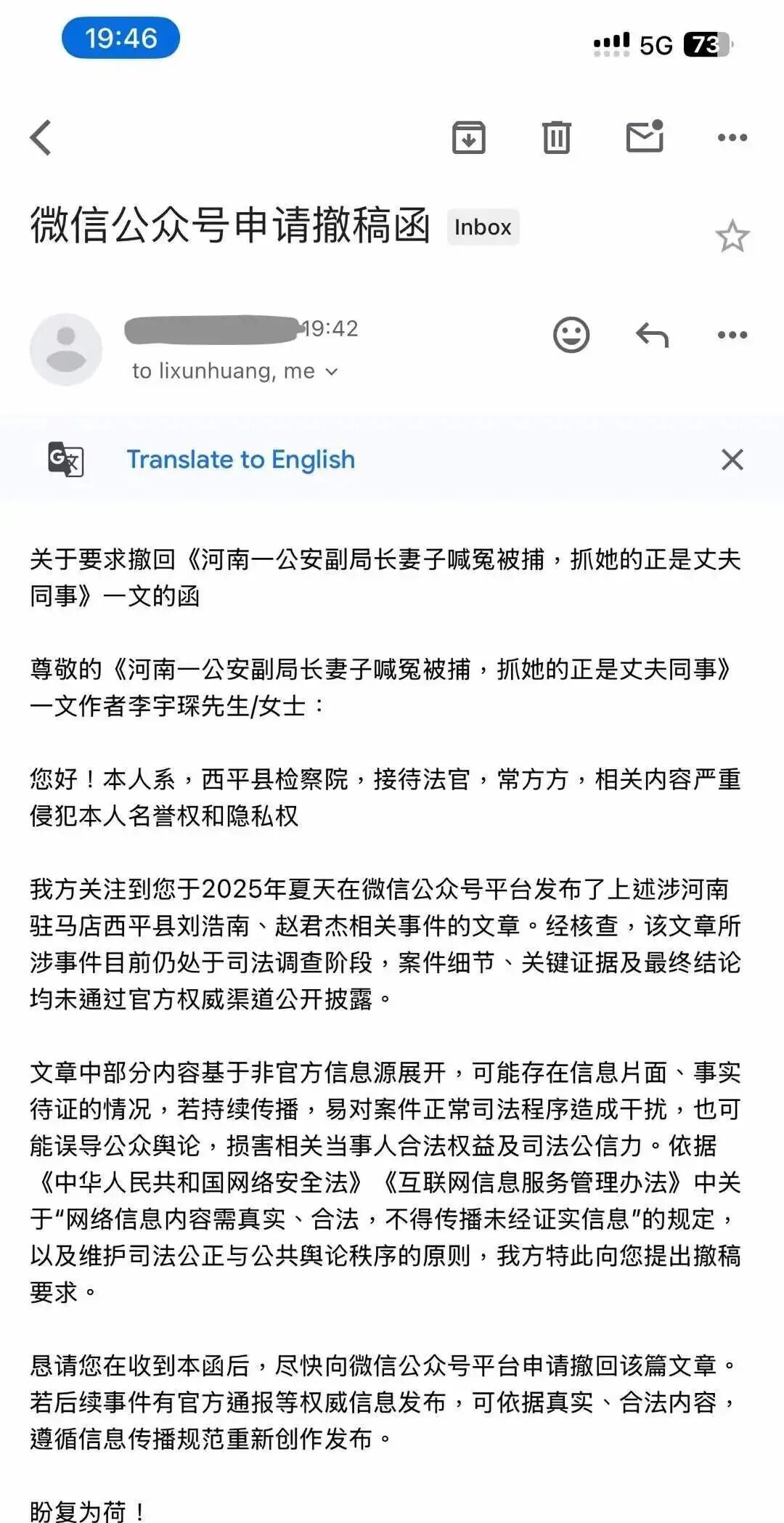This screenshot has width=784, height=1523.
Task: Open the sender's profile avatar
Action: coord(66,349)
